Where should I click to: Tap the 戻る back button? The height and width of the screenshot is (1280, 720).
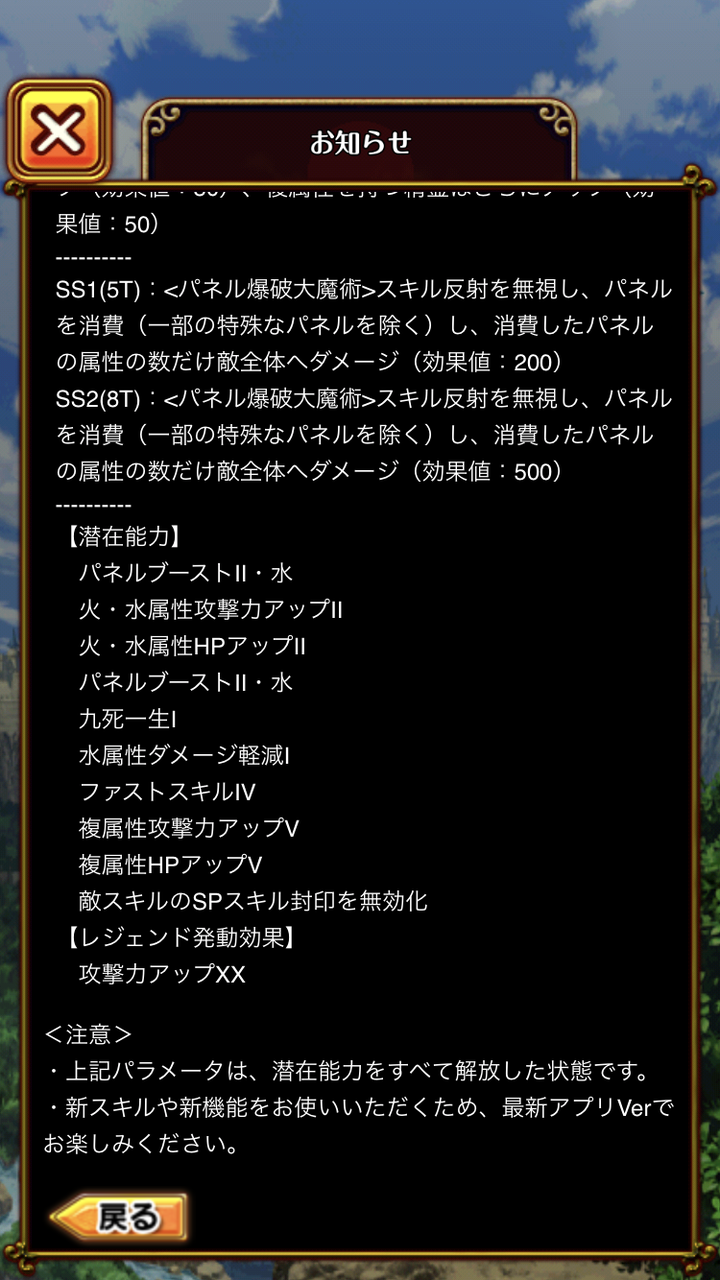coord(119,1217)
